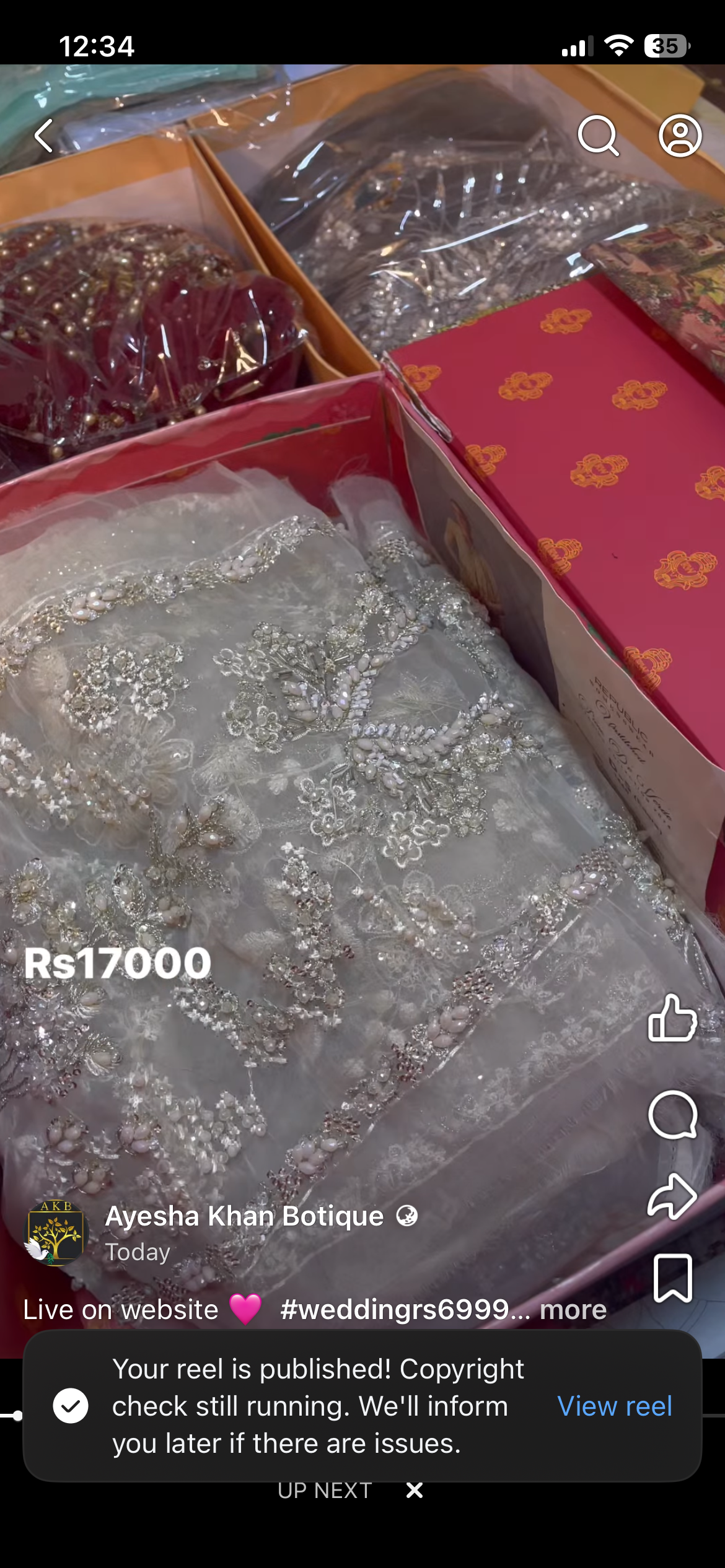This screenshot has width=725, height=1568.
Task: Expand caption with 'more'
Action: click(x=573, y=1310)
